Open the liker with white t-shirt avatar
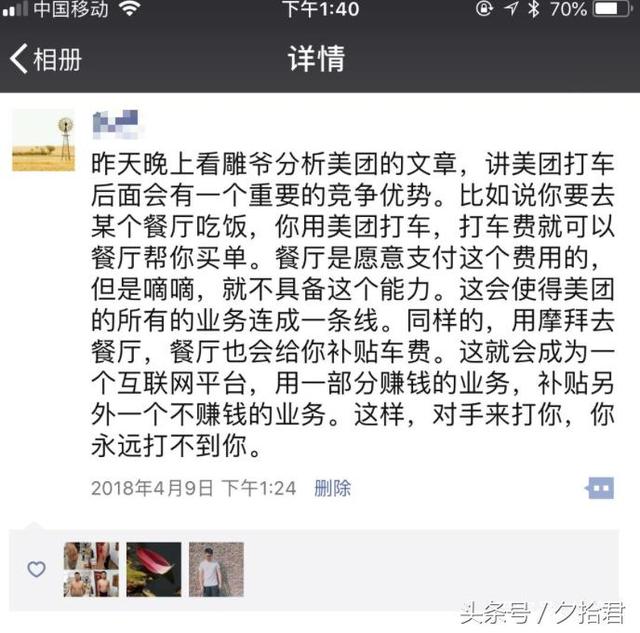 tap(215, 569)
